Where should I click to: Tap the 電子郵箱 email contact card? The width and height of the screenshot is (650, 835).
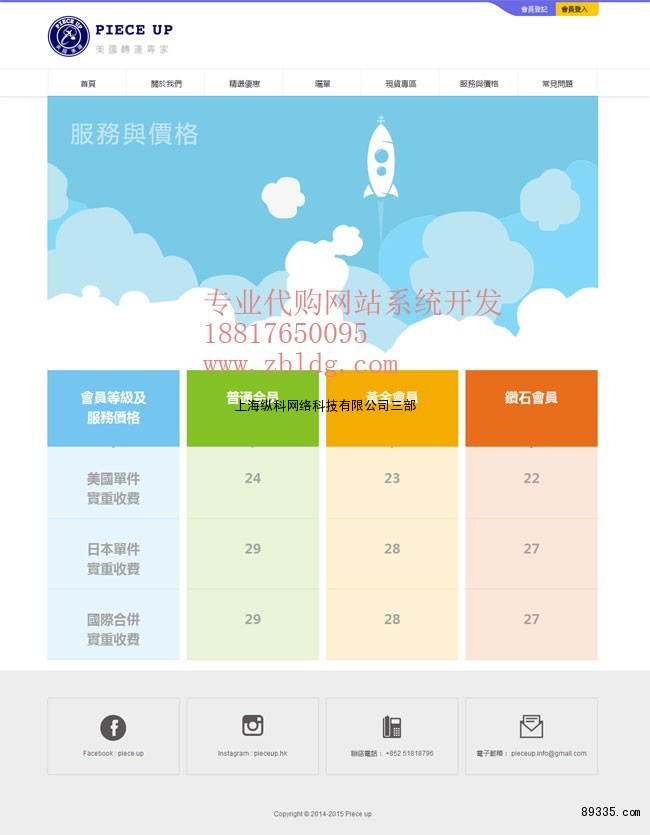click(x=531, y=736)
